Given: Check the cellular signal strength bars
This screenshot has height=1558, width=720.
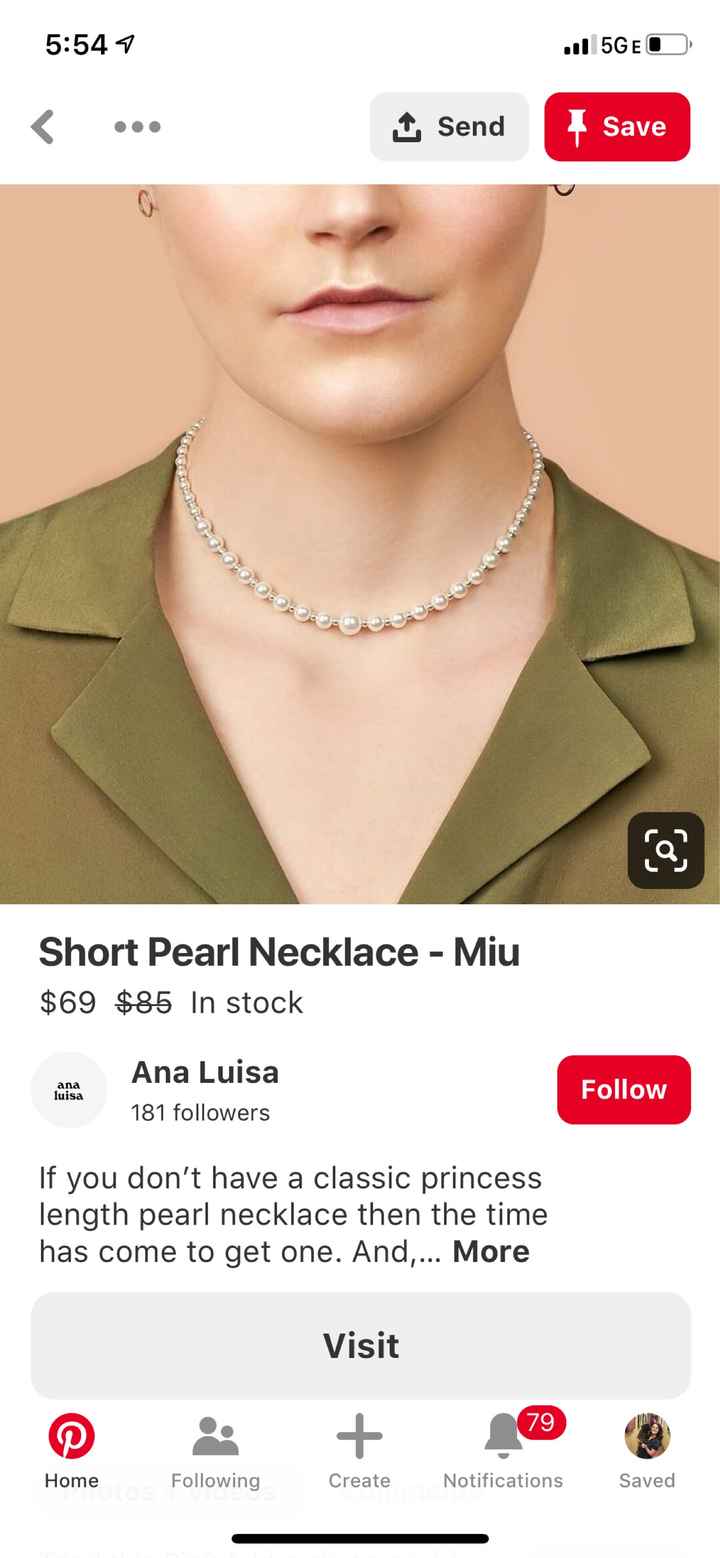Looking at the screenshot, I should [x=576, y=44].
